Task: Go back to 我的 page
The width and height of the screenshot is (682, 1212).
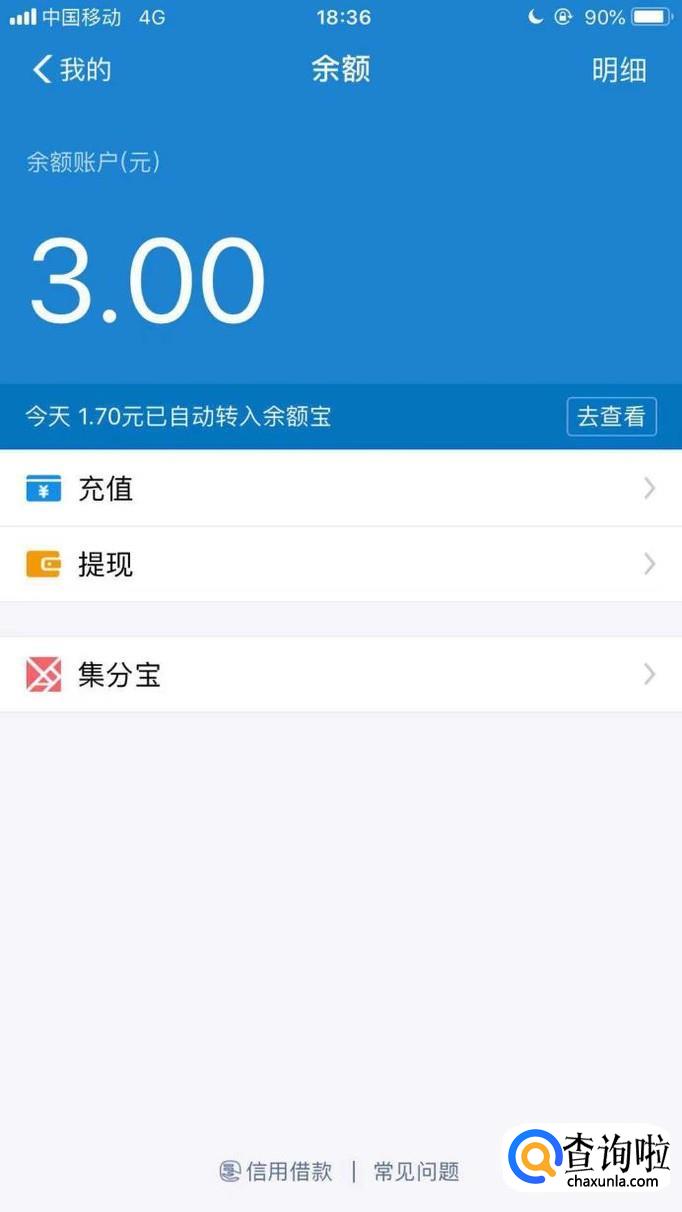Action: [71, 70]
